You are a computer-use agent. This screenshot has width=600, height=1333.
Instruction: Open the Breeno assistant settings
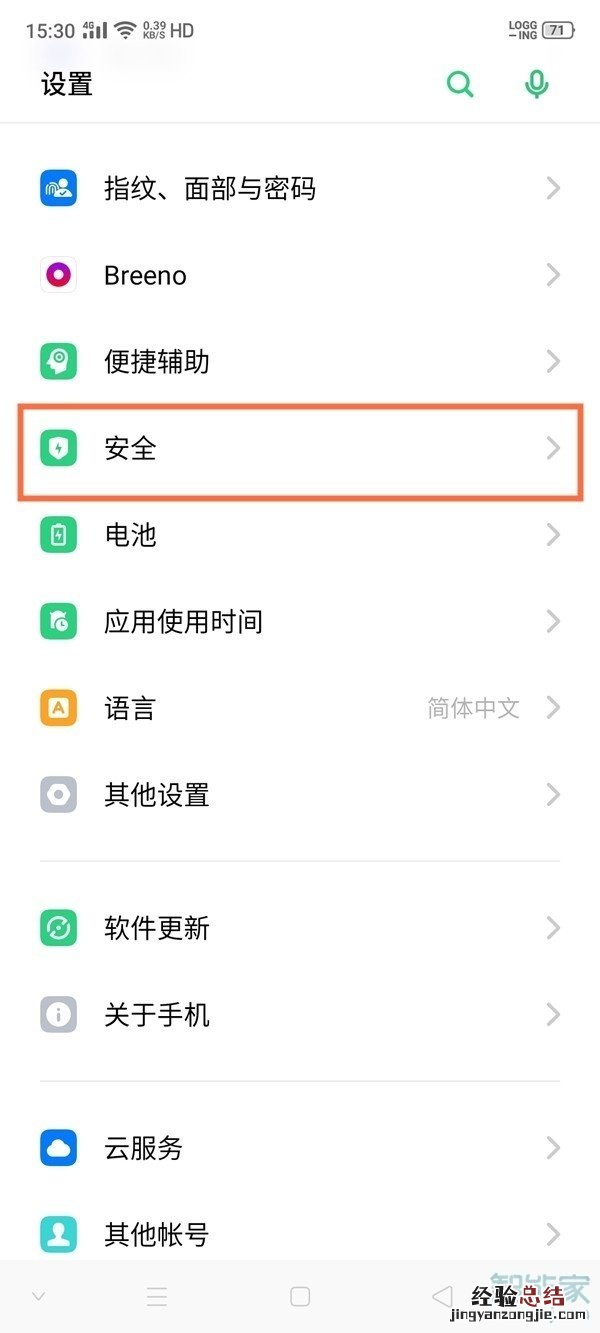pyautogui.click(x=300, y=275)
